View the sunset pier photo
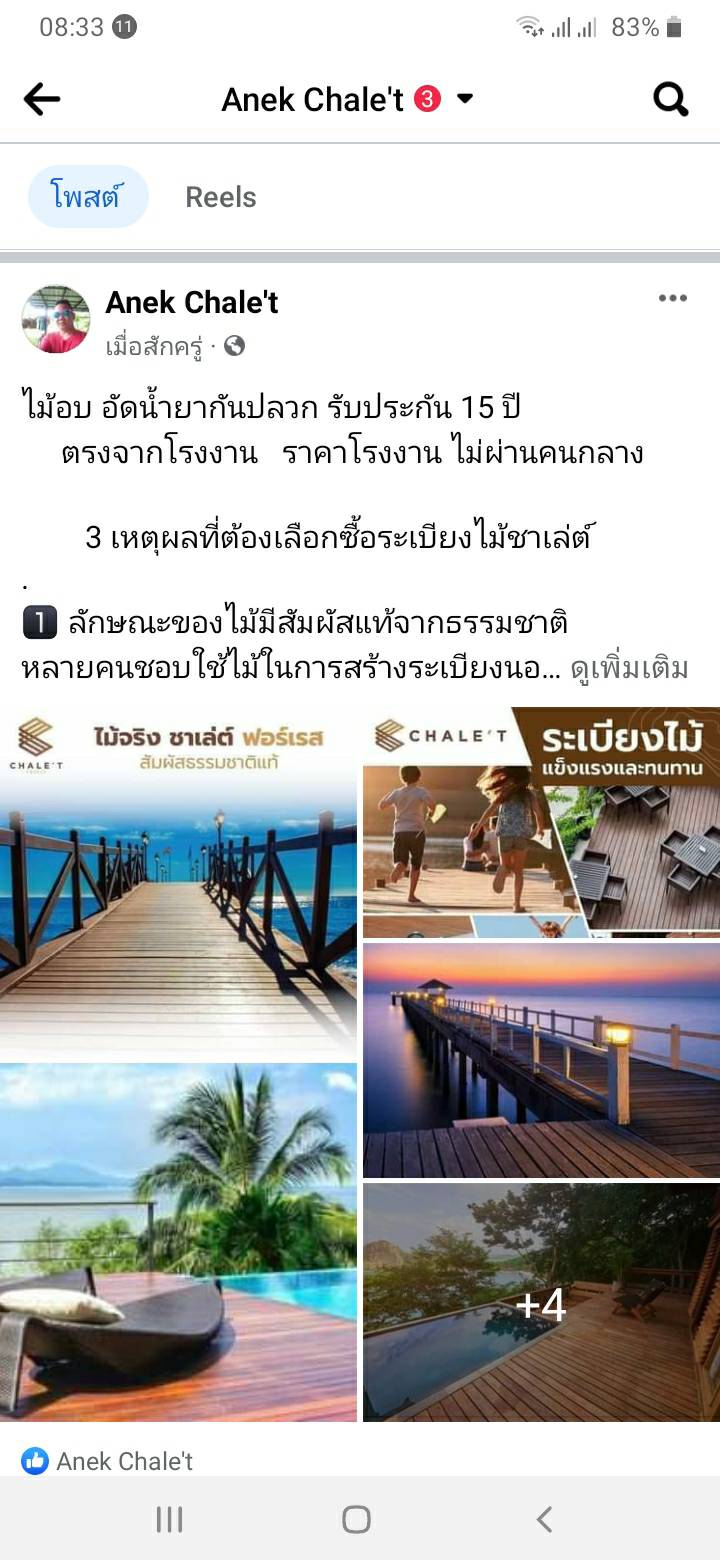 pyautogui.click(x=540, y=1060)
